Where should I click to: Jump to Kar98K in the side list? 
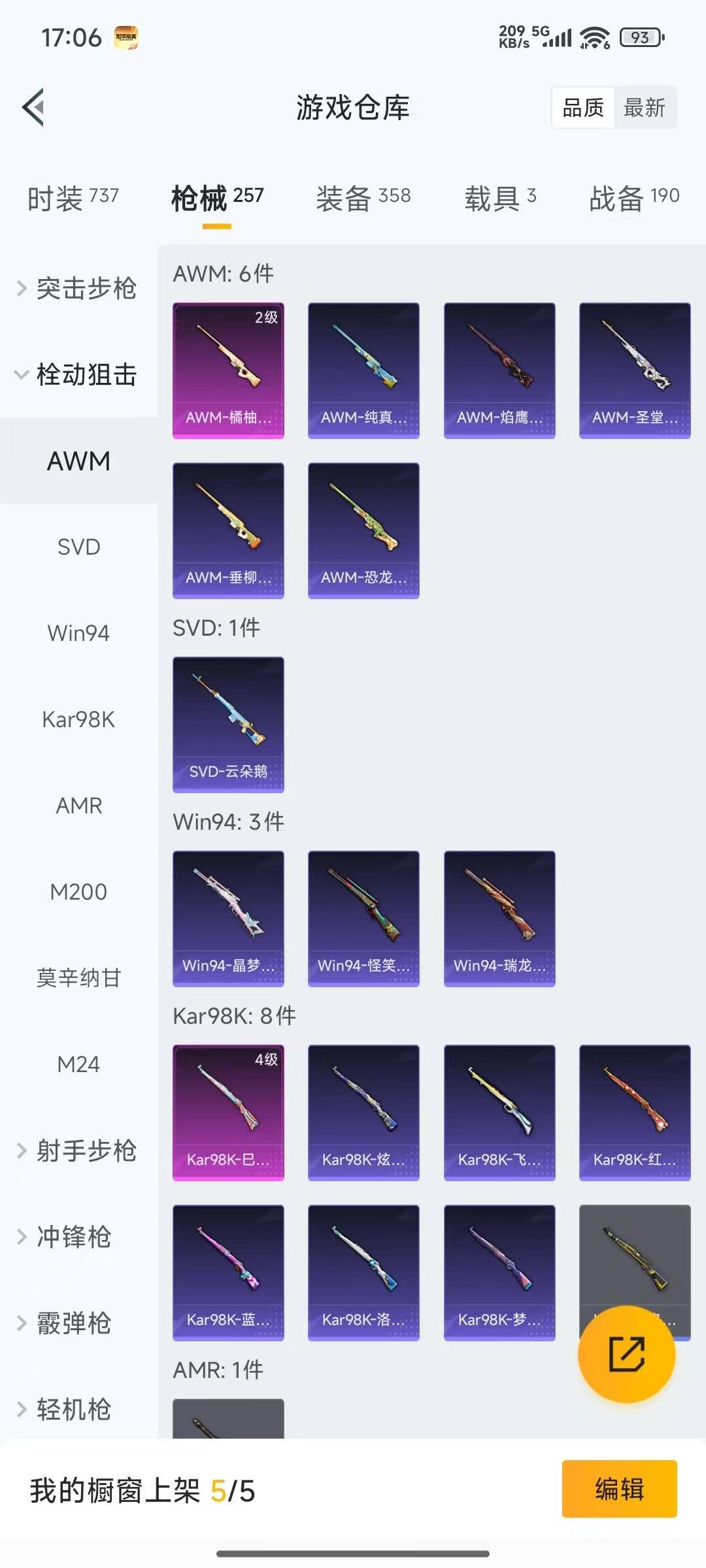[78, 719]
